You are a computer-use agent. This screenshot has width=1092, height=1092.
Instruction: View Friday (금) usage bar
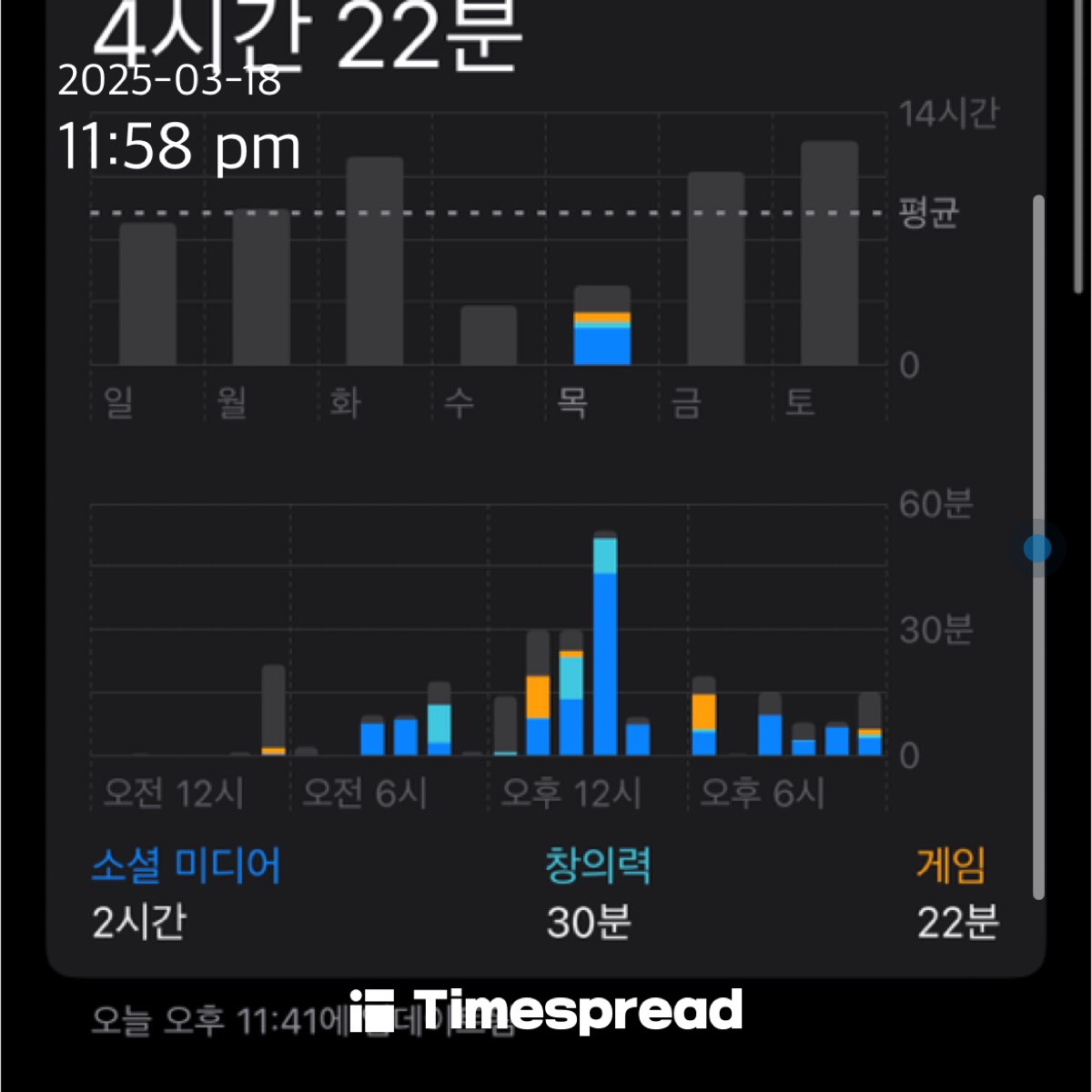point(715,268)
